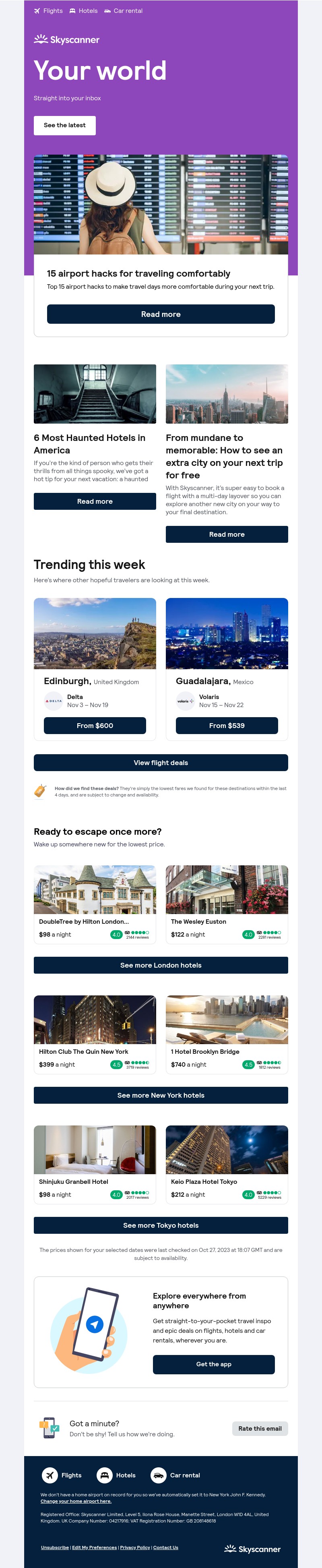Image resolution: width=322 pixels, height=1568 pixels.
Task: Rate this email
Action: pyautogui.click(x=260, y=1429)
